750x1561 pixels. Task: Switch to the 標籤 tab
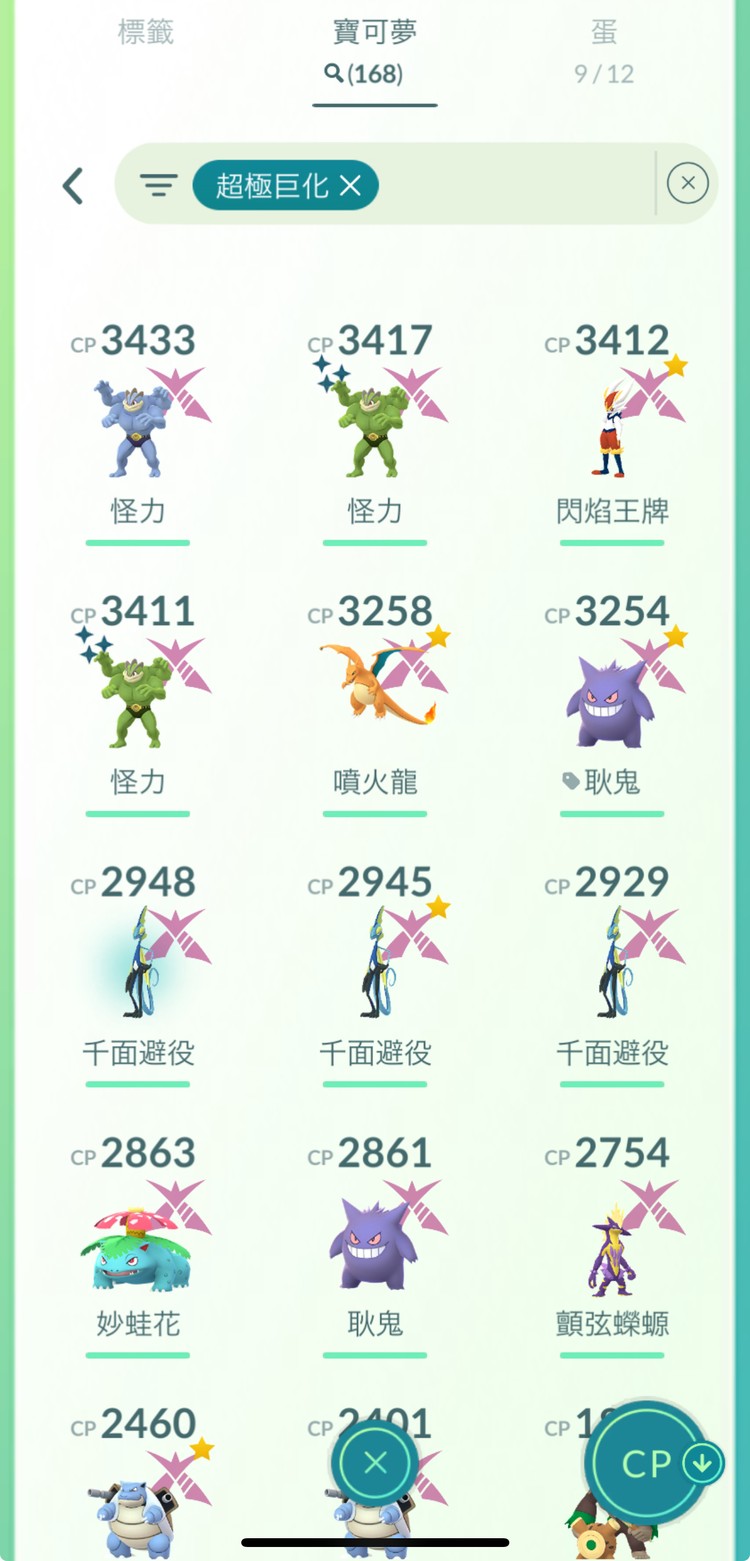coord(146,32)
